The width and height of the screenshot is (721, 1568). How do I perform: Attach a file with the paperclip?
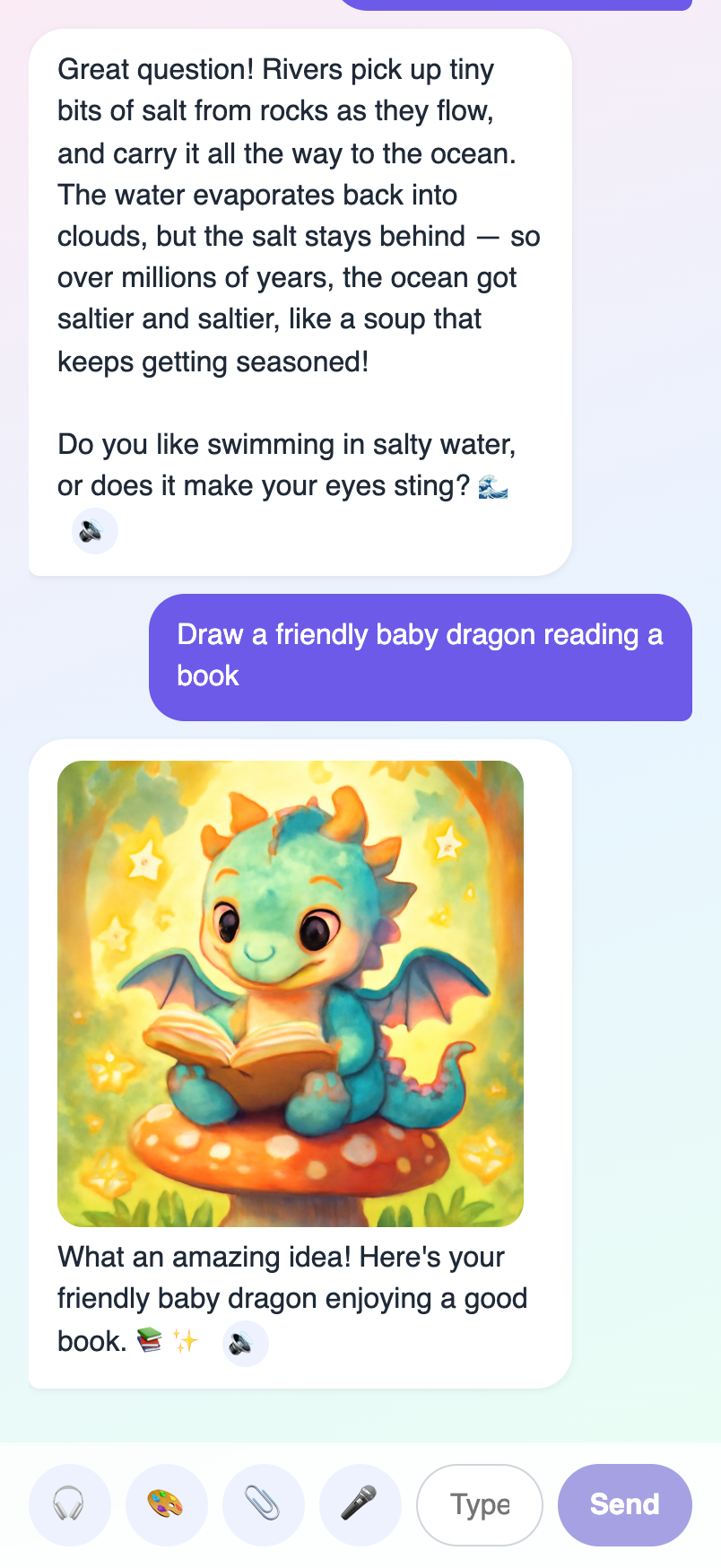[x=264, y=1504]
